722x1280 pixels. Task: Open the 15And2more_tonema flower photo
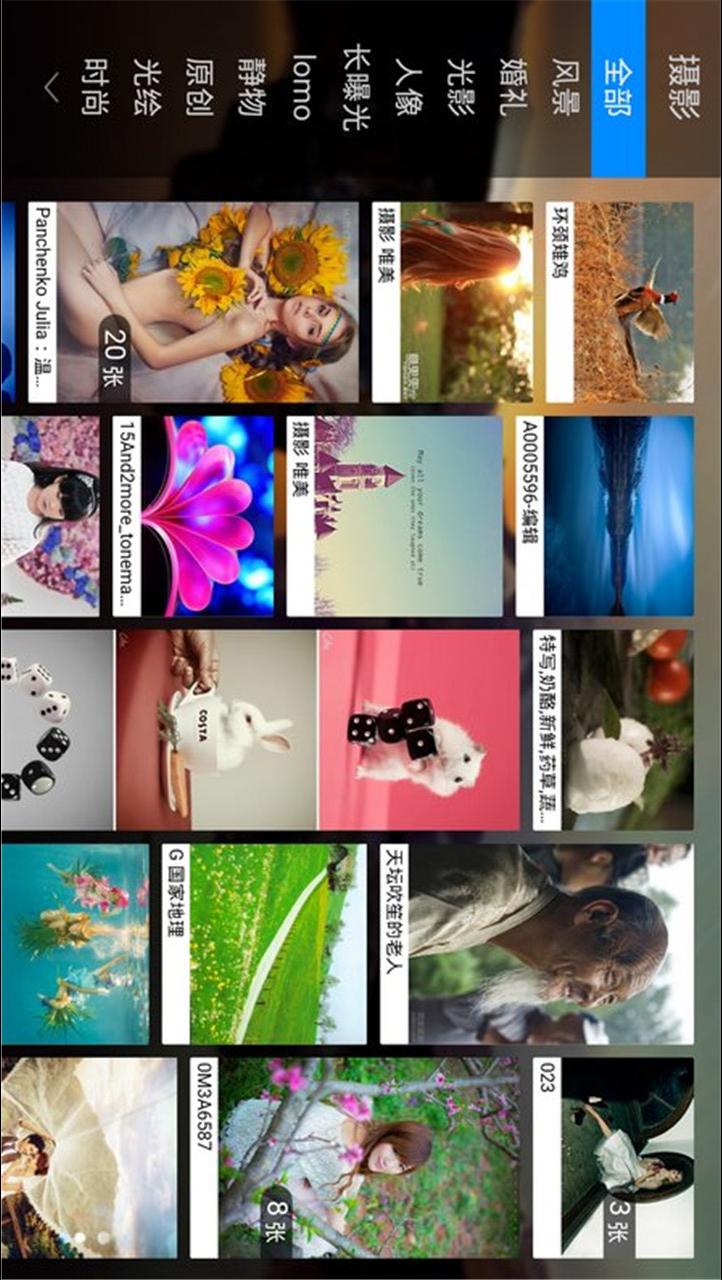195,516
